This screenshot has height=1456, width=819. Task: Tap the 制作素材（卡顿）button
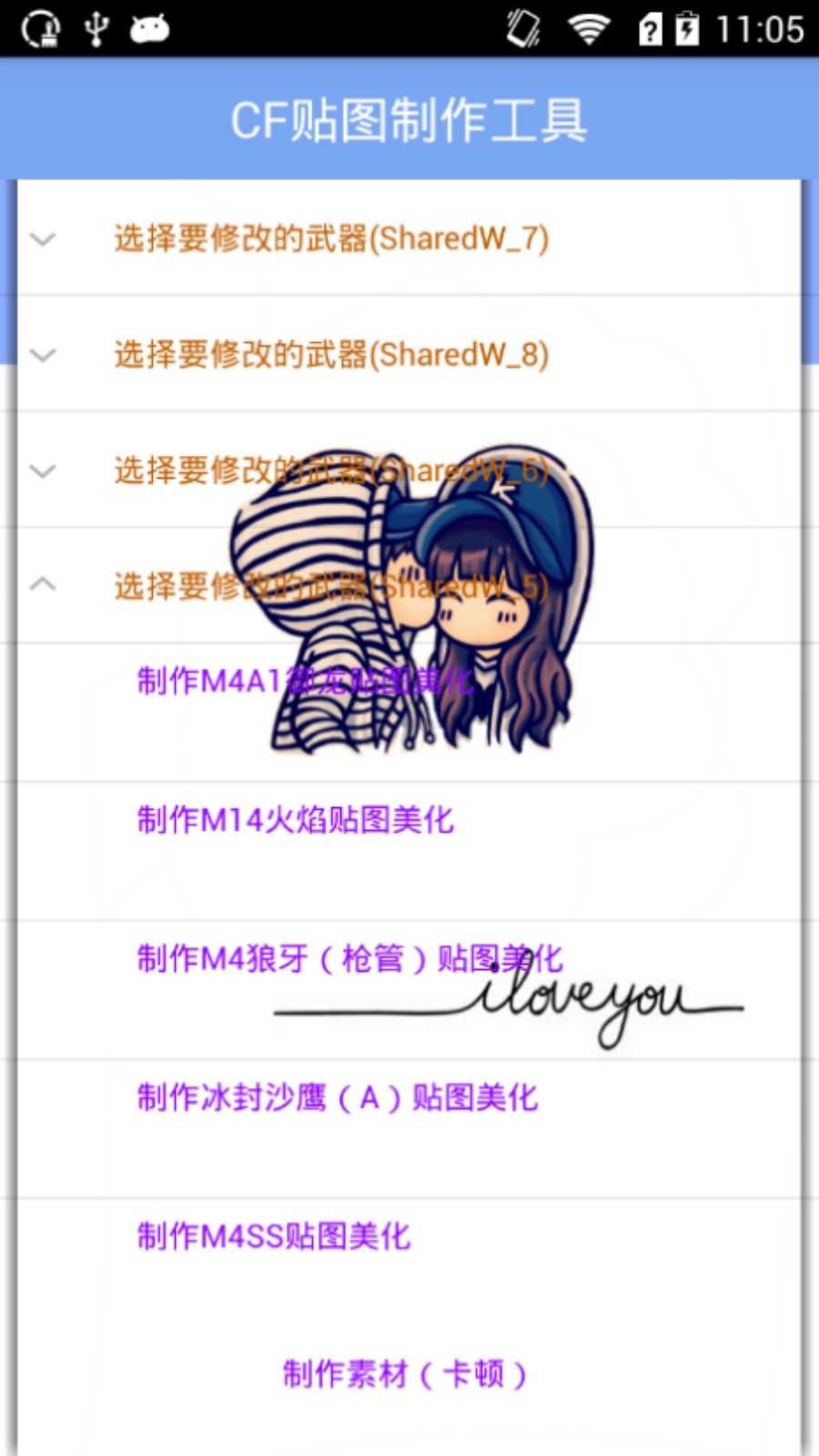coord(406,1374)
